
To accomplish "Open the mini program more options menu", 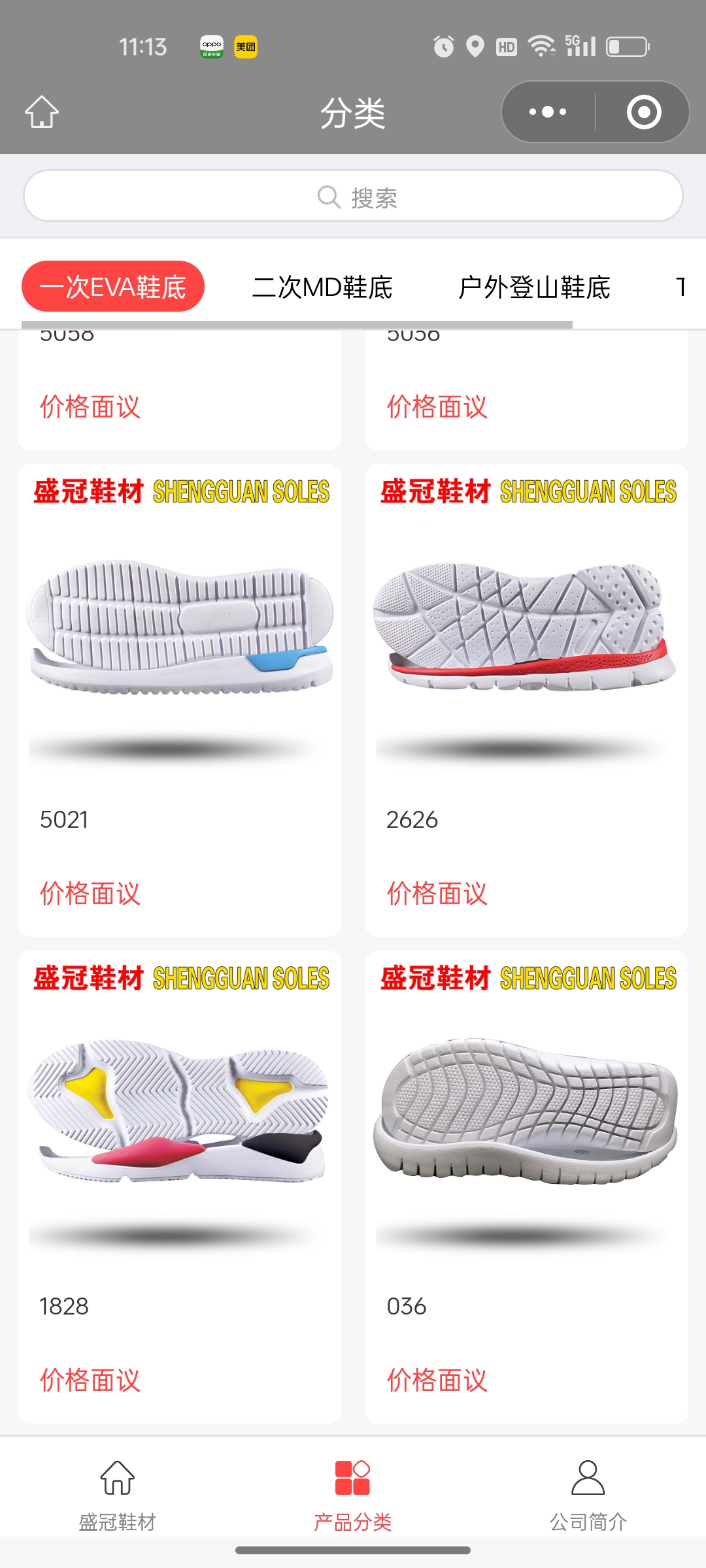I will (x=548, y=112).
